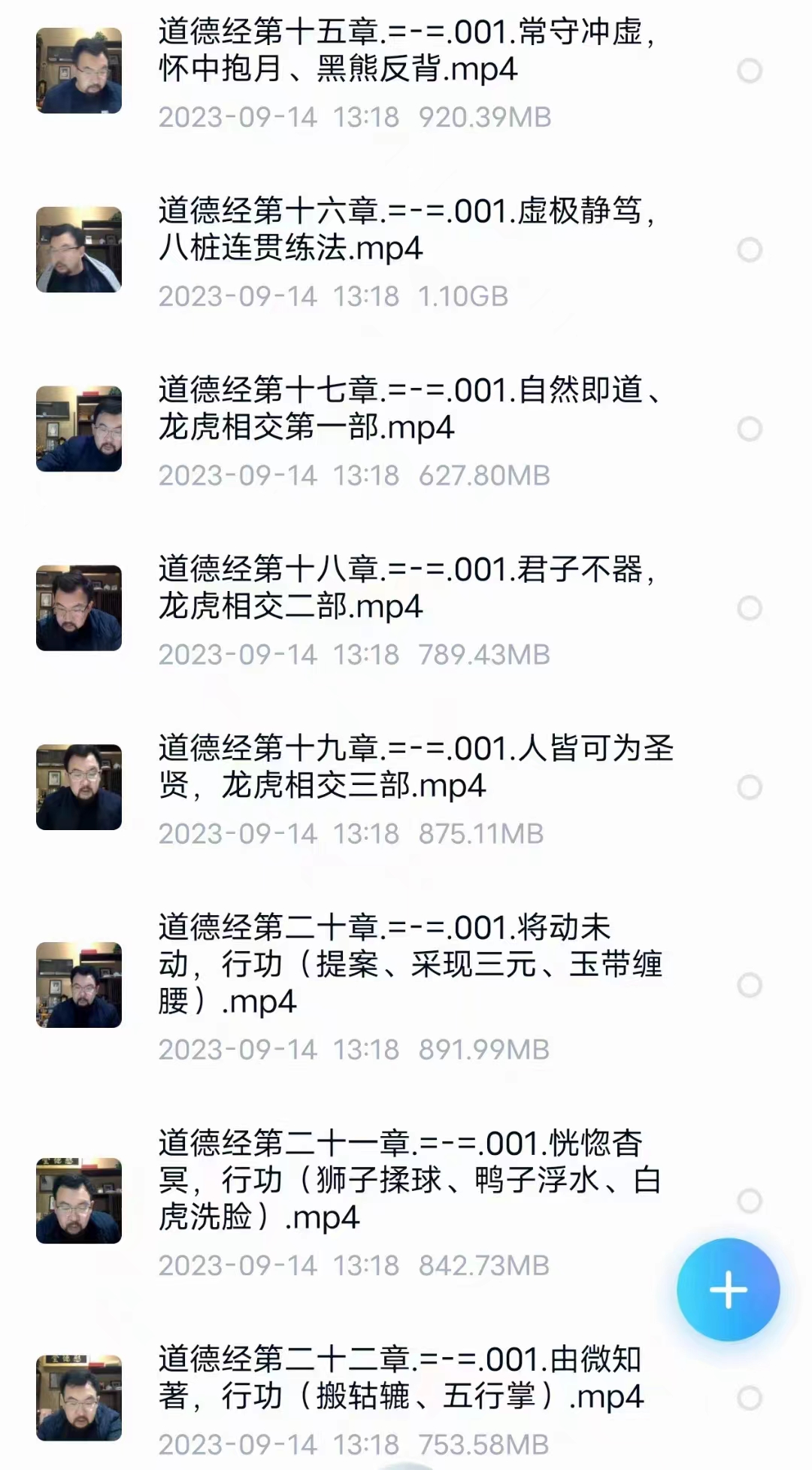Select the circle for 道德经第十五章

749,71
